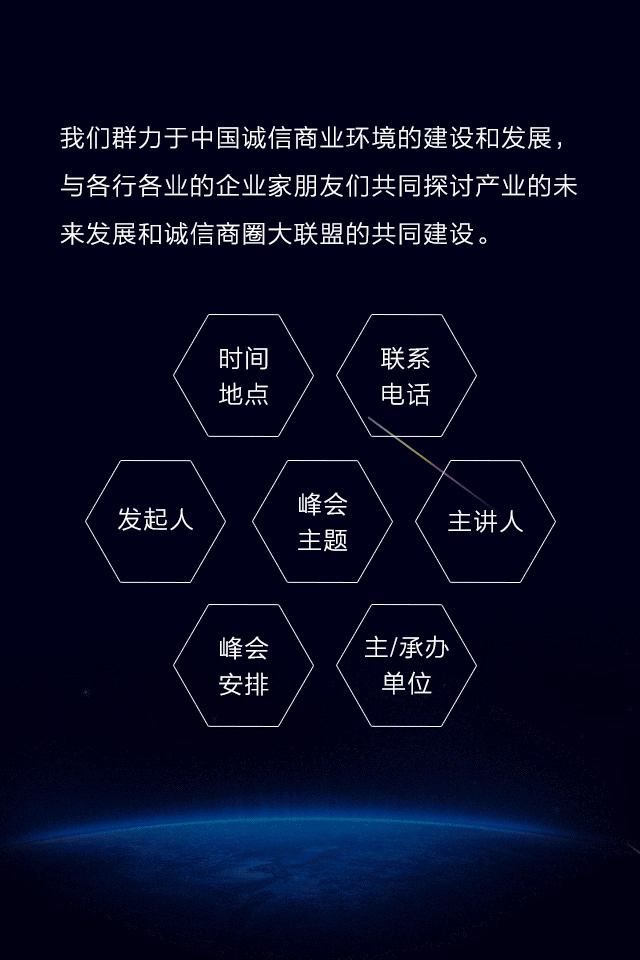The width and height of the screenshot is (640, 960).
Task: Open the 时间地点 hexagon
Action: 243,375
